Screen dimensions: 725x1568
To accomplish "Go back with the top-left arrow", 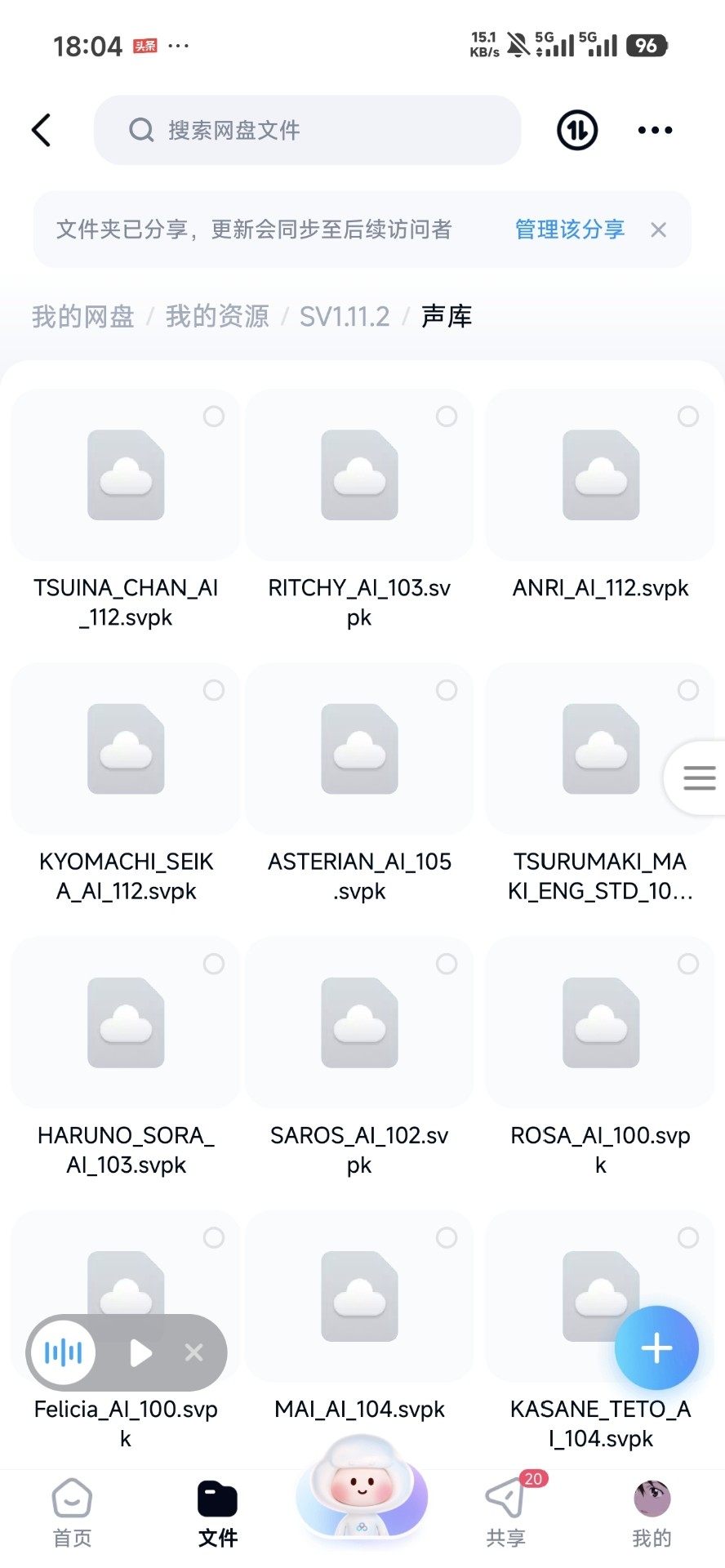I will 42,130.
